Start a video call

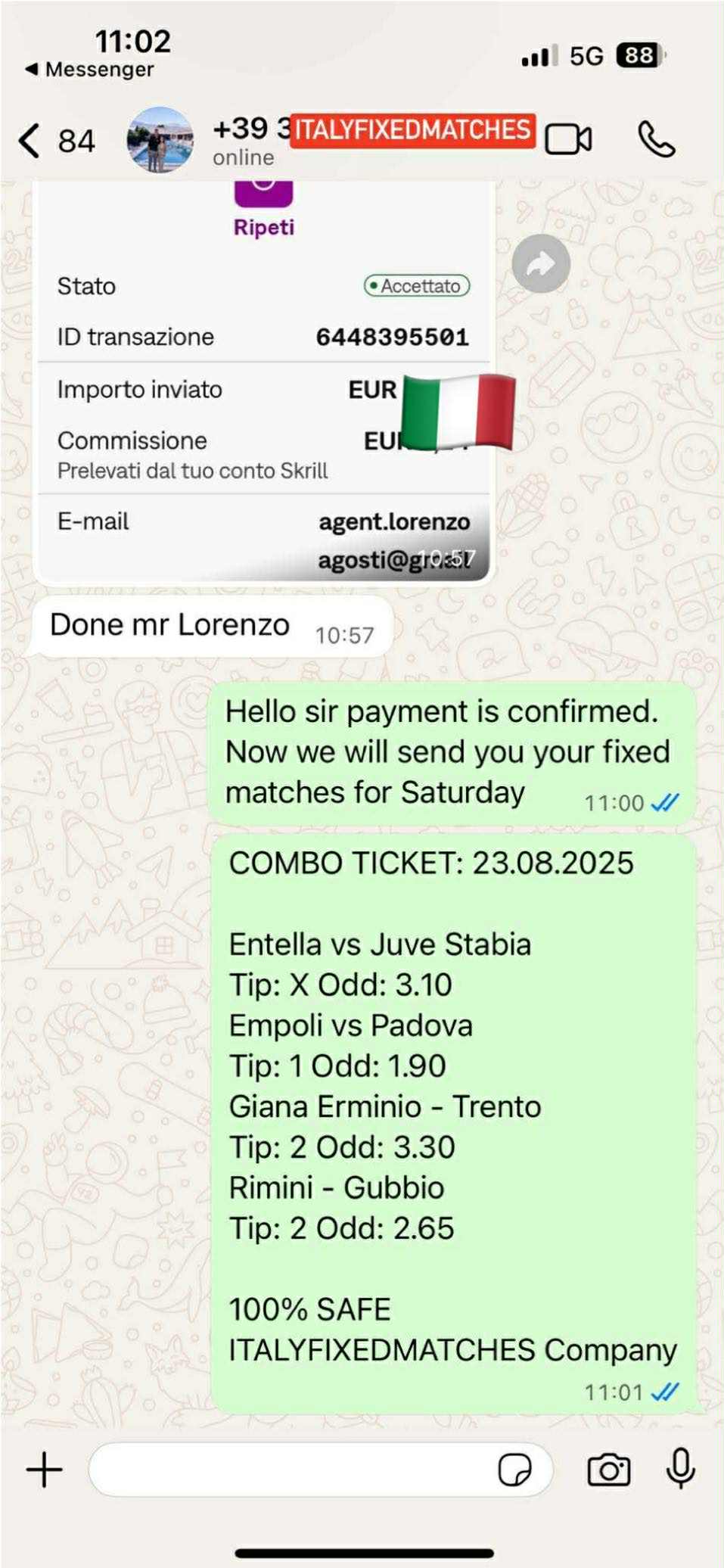568,139
